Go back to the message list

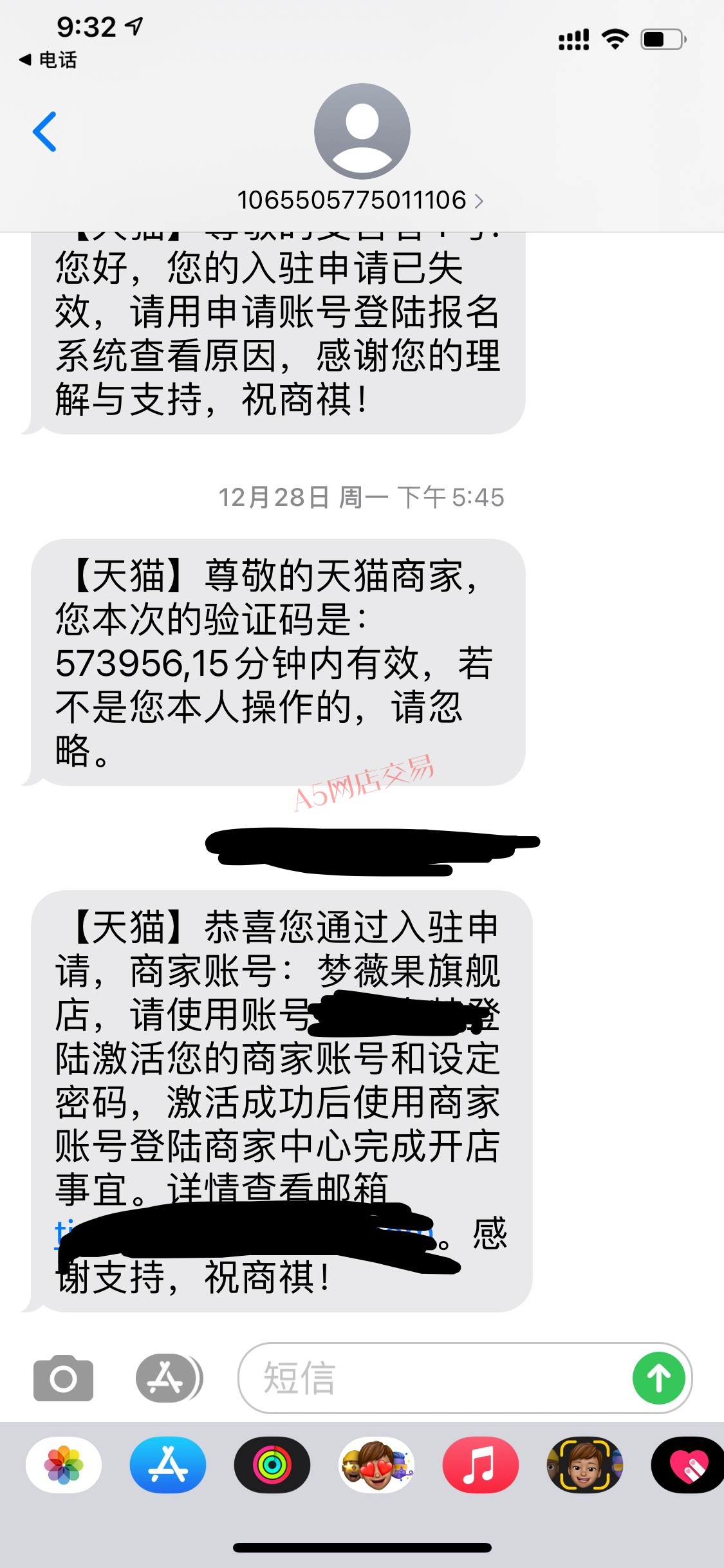pyautogui.click(x=44, y=131)
